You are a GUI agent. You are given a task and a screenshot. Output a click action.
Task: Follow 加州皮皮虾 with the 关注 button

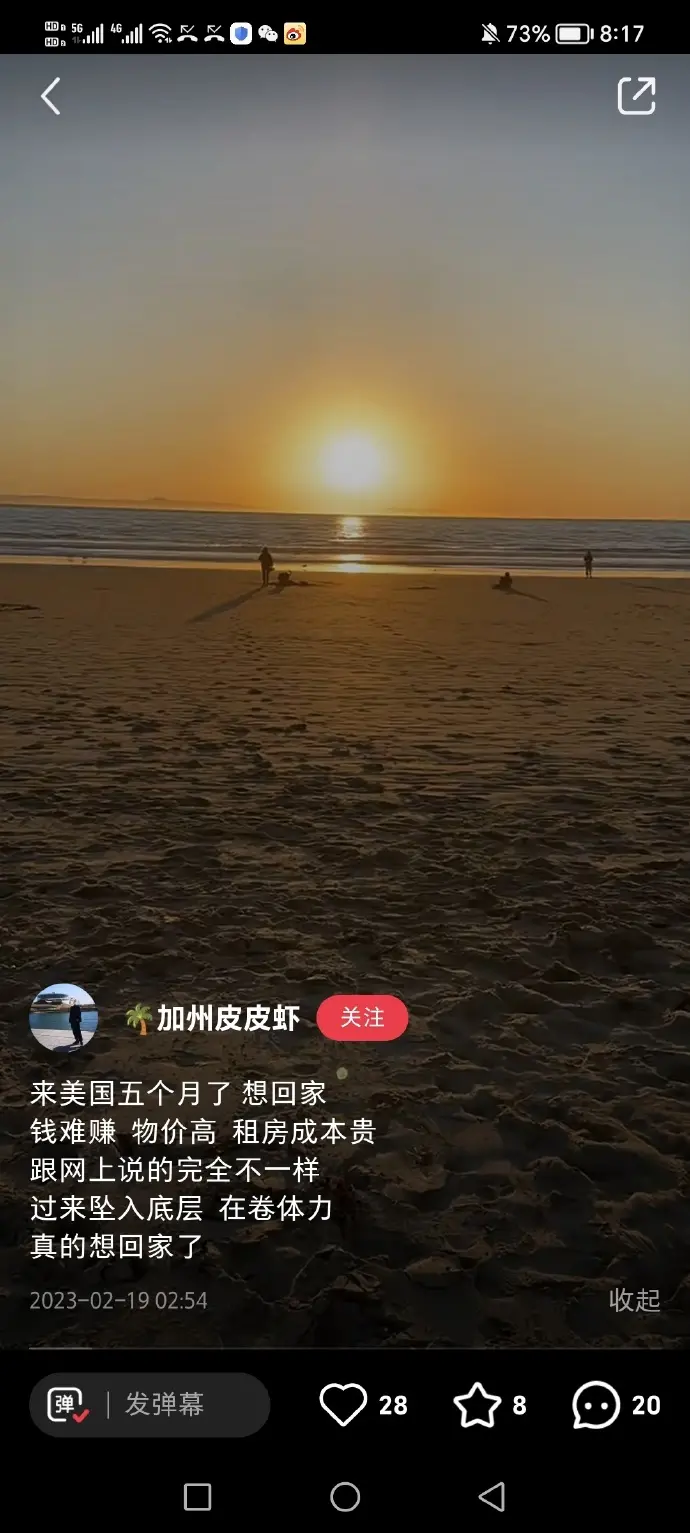[x=362, y=1018]
